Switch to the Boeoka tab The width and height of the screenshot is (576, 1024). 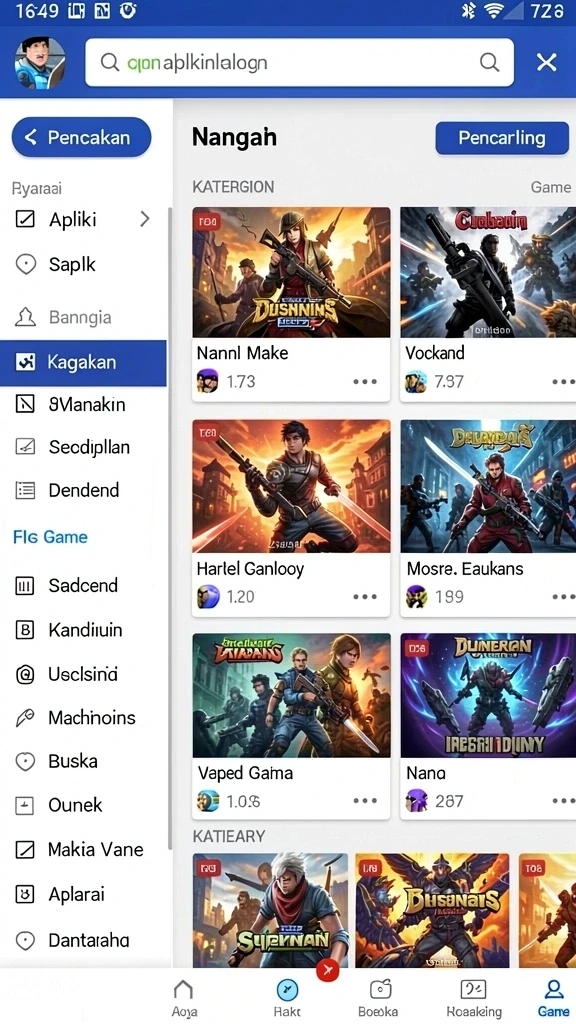pos(380,997)
